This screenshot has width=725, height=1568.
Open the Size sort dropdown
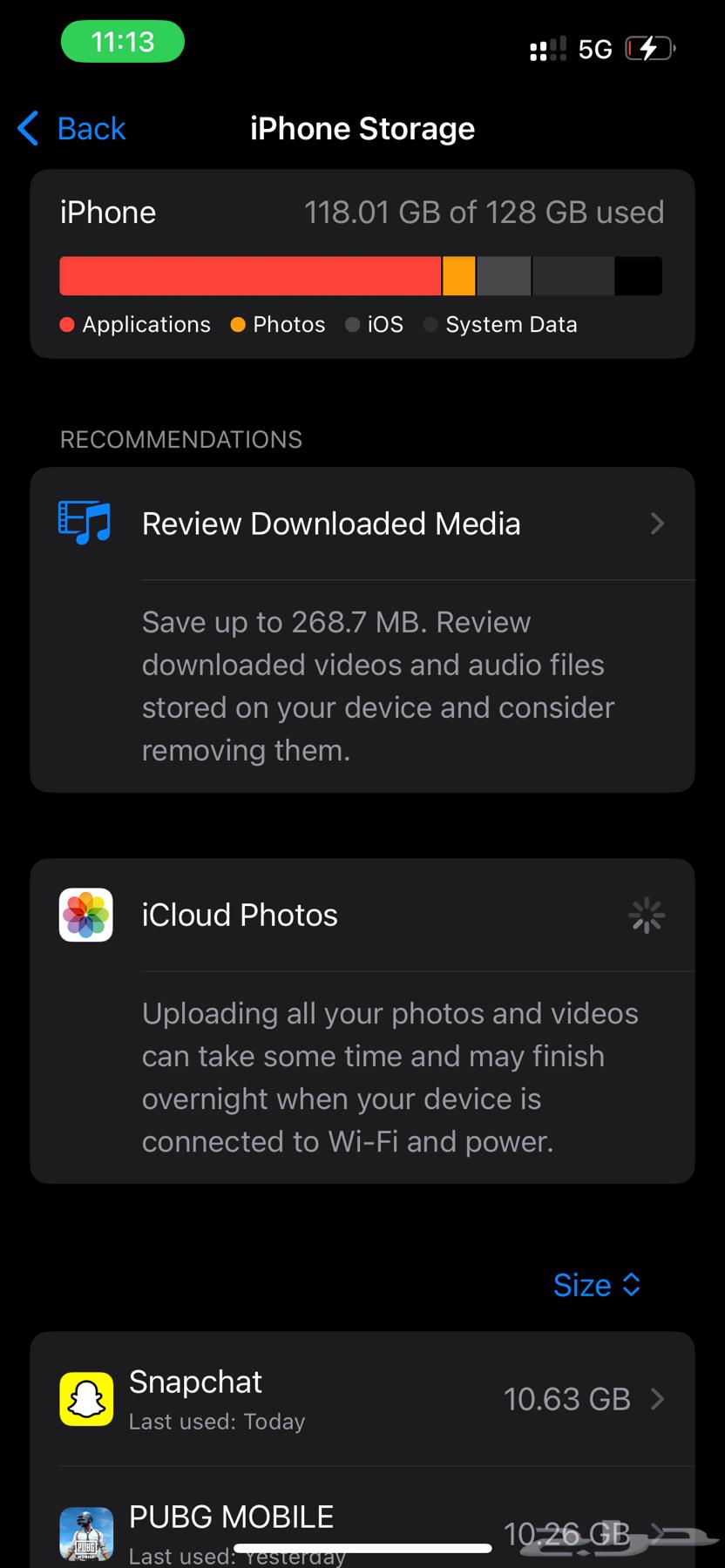(x=597, y=1285)
